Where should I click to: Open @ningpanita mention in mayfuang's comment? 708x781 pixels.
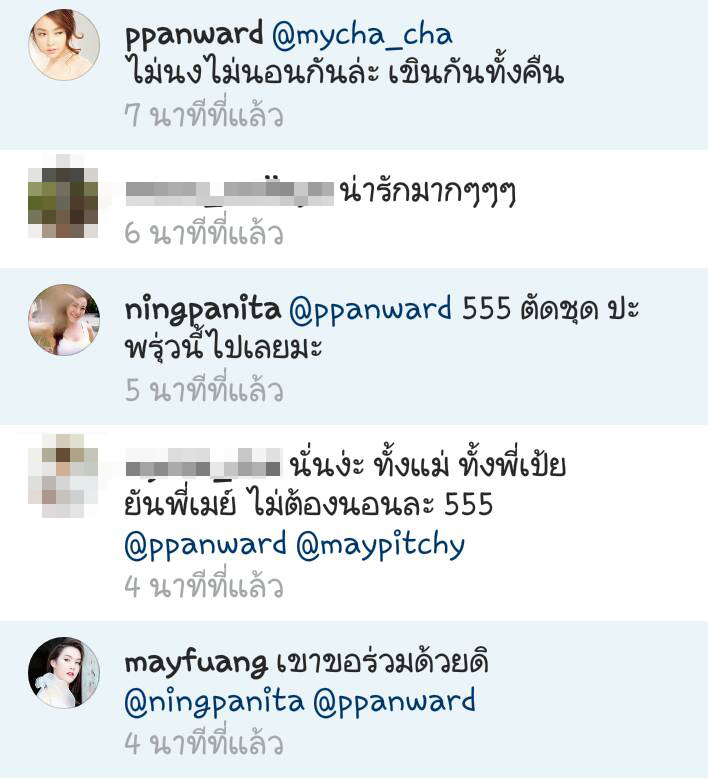point(214,701)
